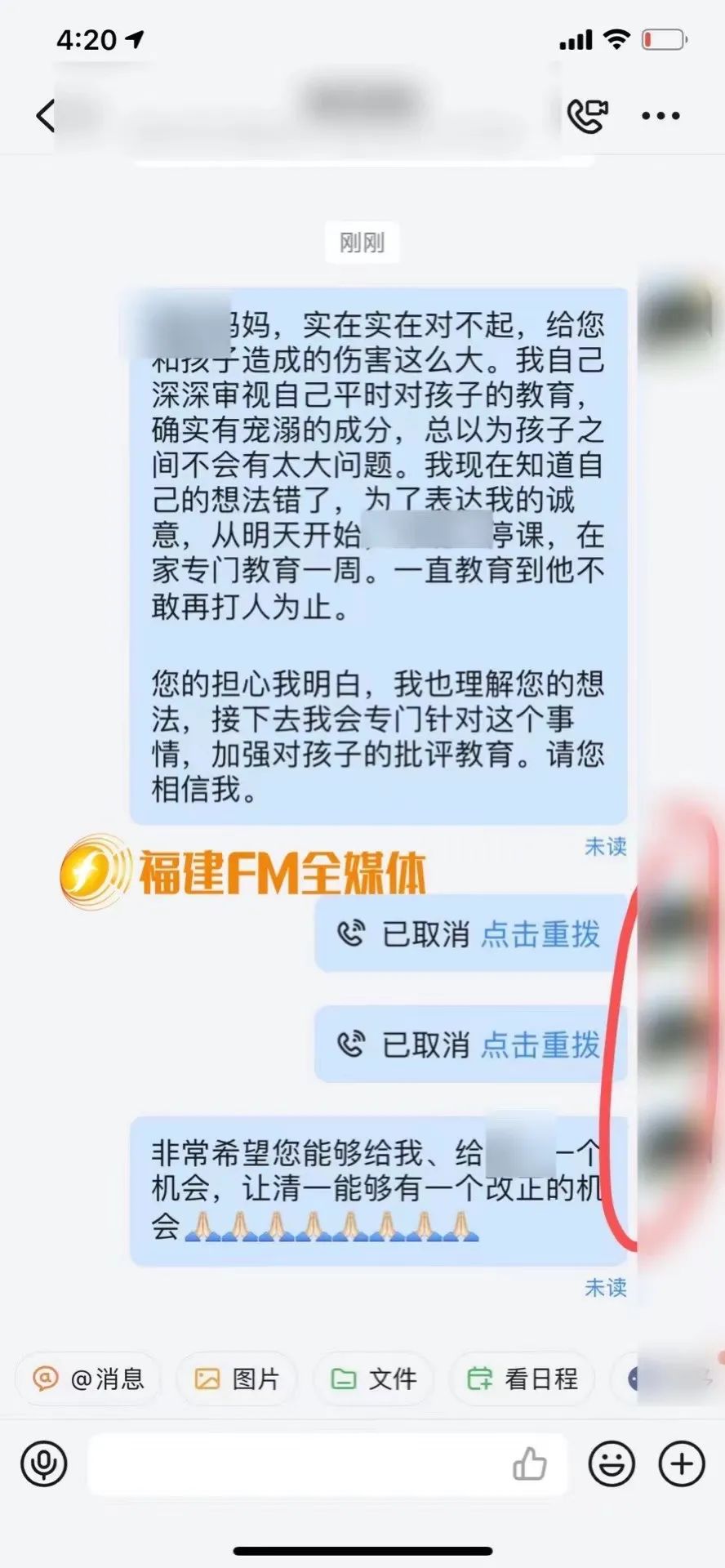Open the three-dot overflow menu
Screen dimensions: 725x1568
(x=661, y=115)
